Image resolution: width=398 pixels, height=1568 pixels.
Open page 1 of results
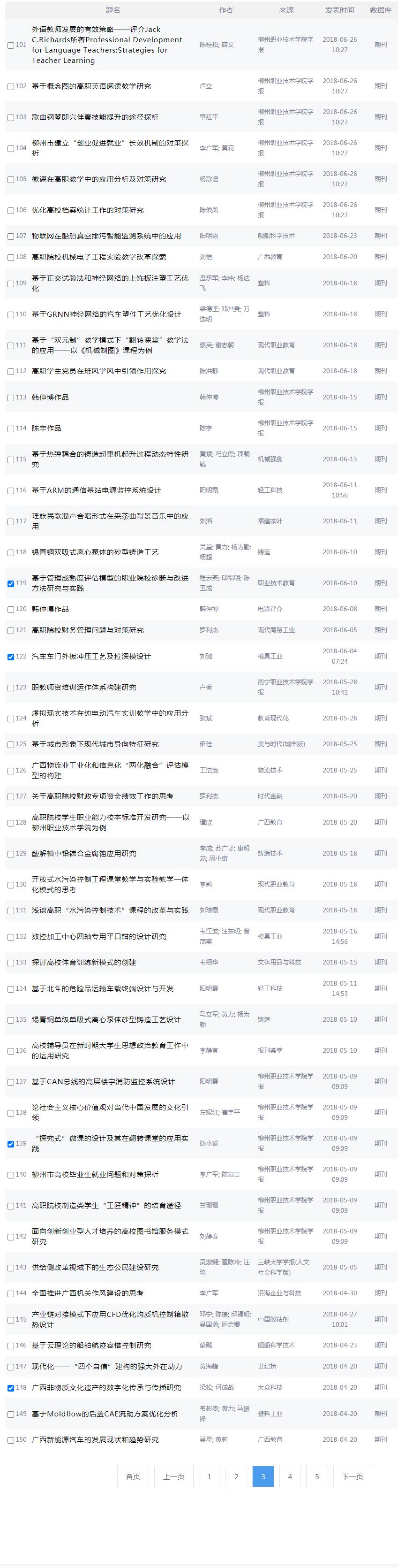tap(209, 1476)
